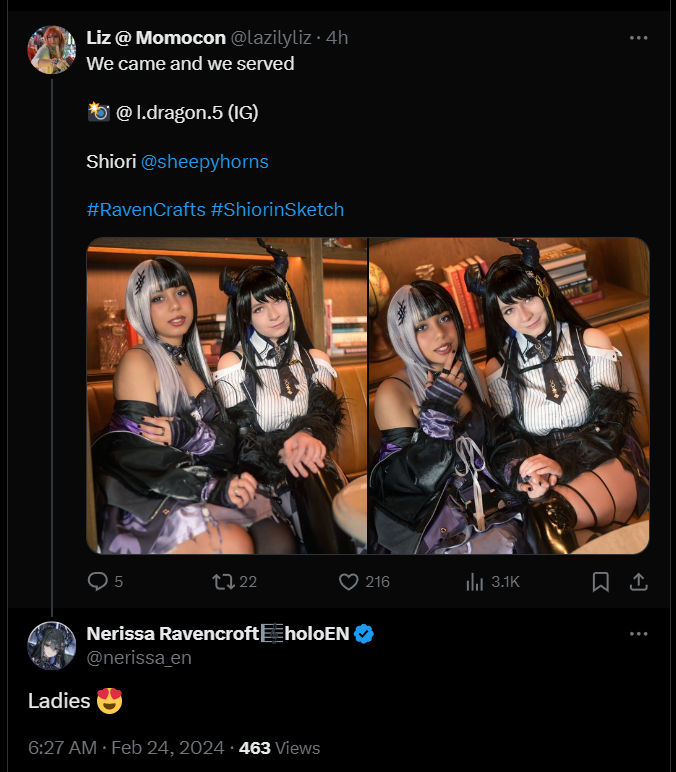Like Liz's post
This screenshot has width=676, height=772.
(349, 581)
